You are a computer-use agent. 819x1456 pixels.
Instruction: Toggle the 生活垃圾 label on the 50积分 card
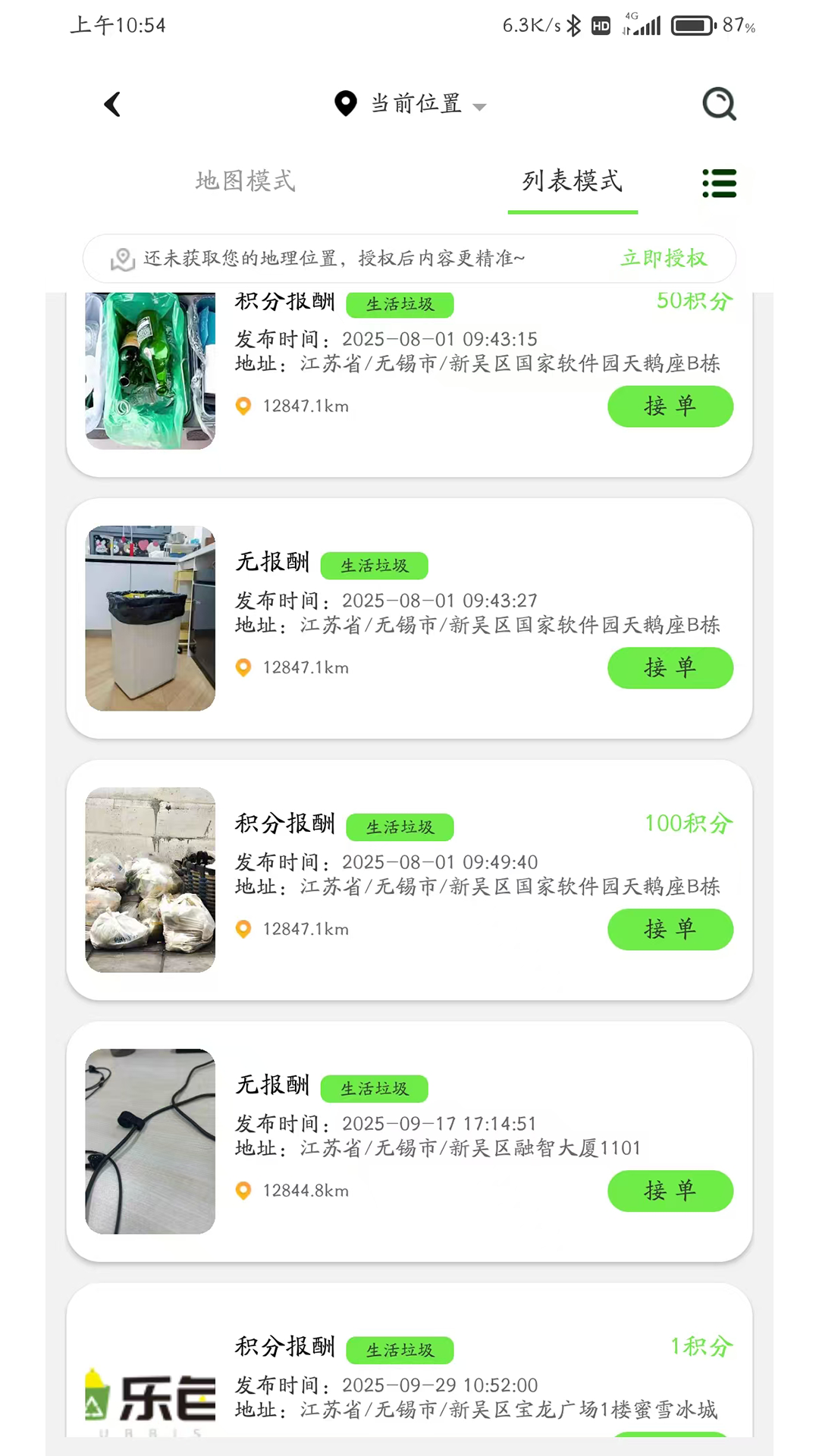(400, 304)
